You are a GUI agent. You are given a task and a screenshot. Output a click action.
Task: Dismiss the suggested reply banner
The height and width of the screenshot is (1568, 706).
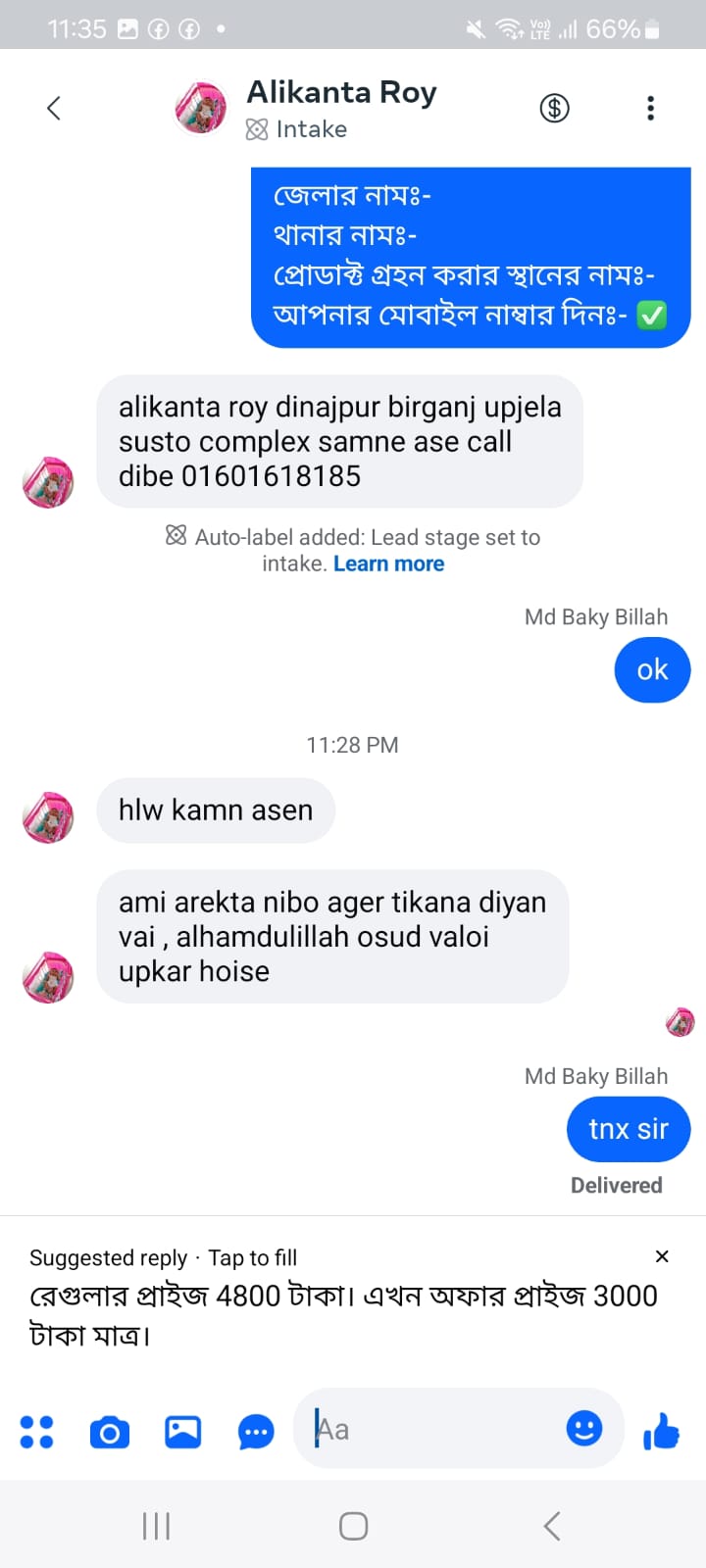pos(662,1256)
